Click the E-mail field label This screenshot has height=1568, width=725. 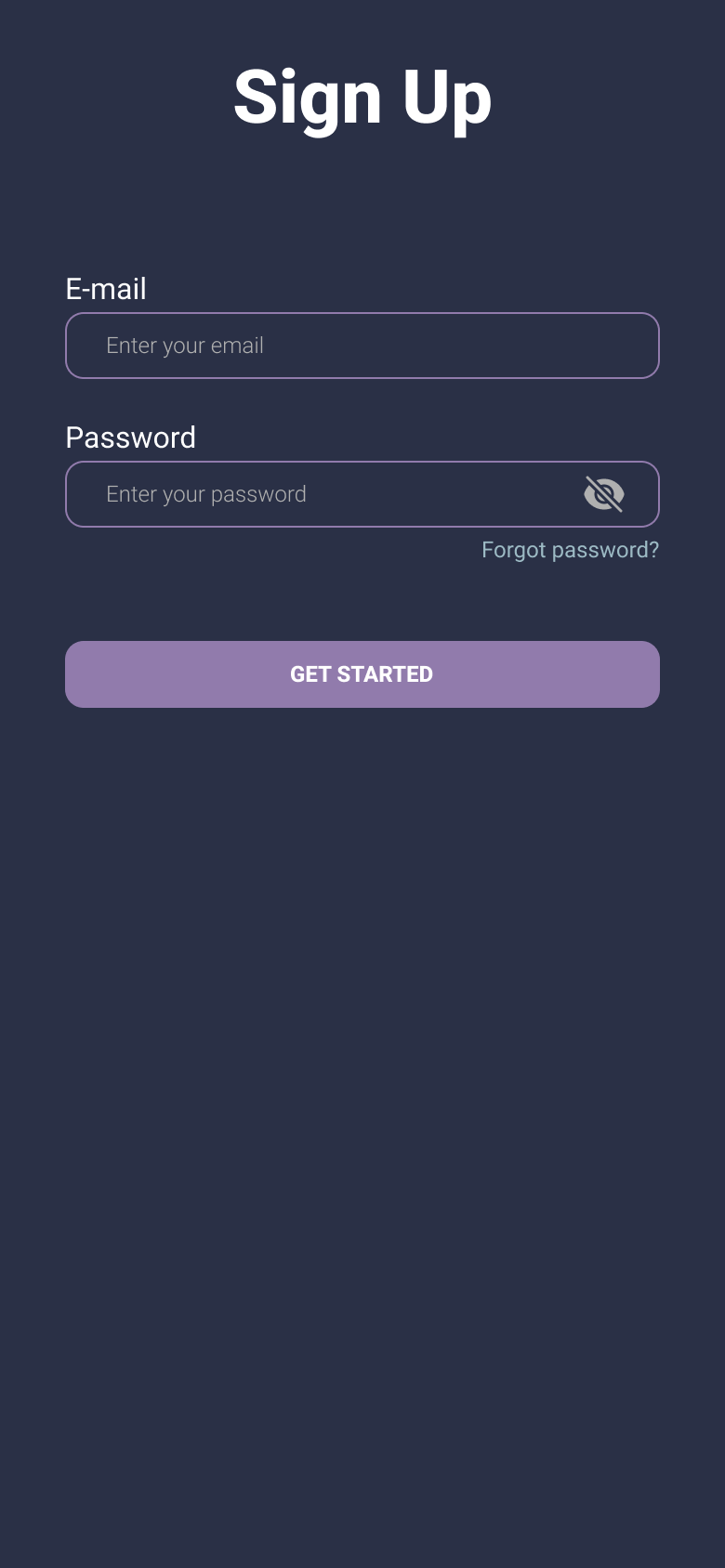(106, 289)
